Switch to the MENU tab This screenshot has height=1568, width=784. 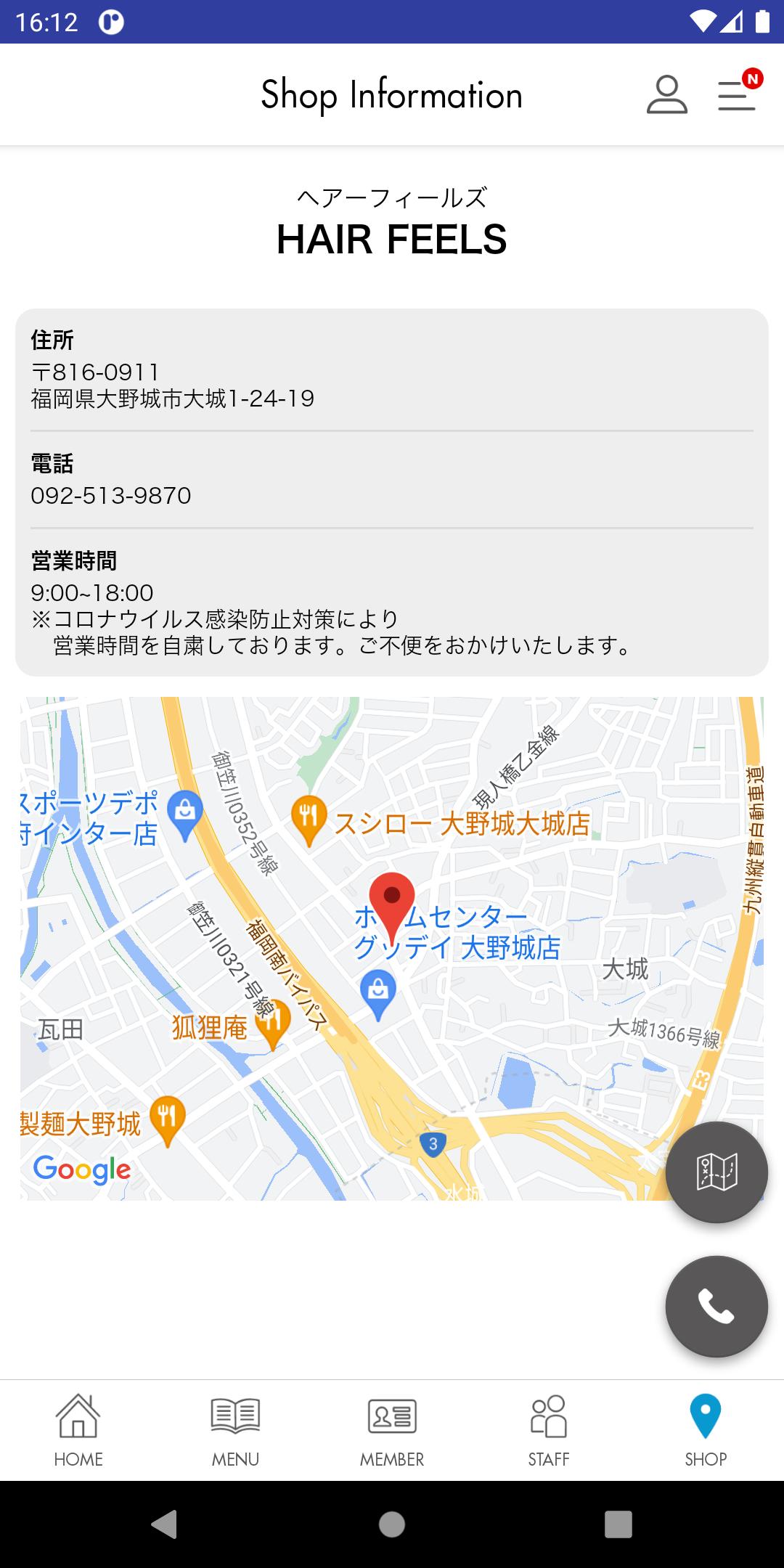pyautogui.click(x=235, y=1431)
